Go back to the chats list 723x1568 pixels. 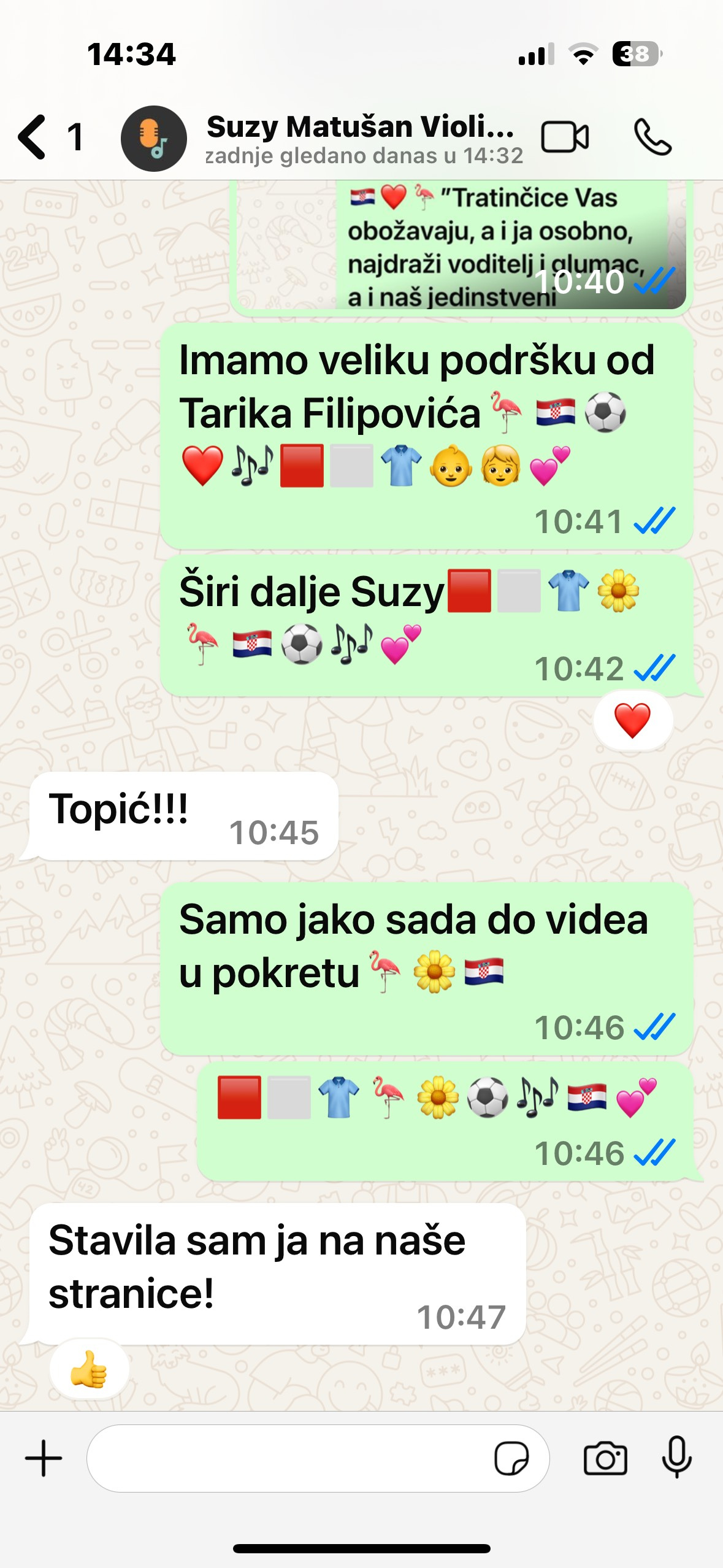coord(50,137)
